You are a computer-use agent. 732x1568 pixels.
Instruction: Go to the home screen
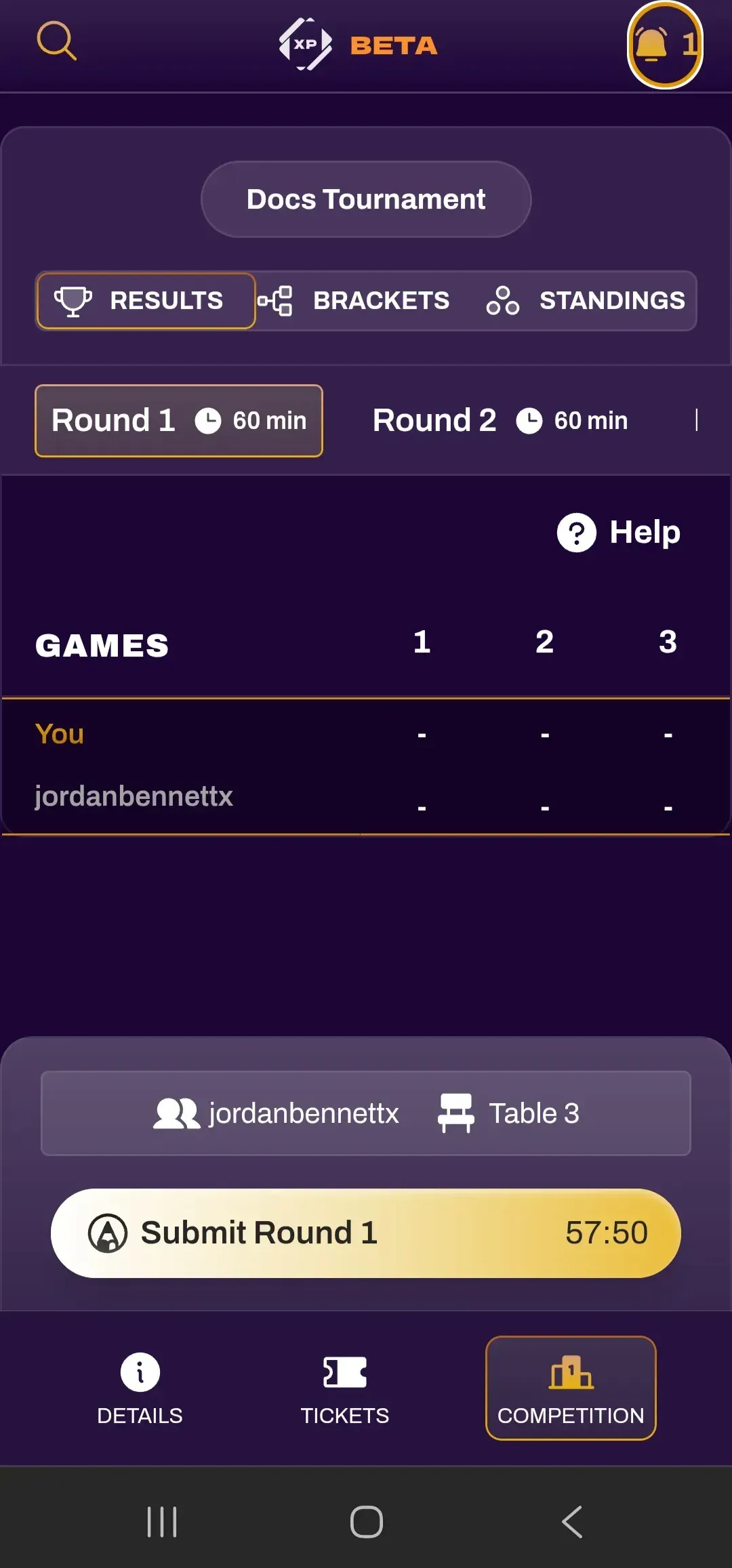pyautogui.click(x=367, y=1522)
